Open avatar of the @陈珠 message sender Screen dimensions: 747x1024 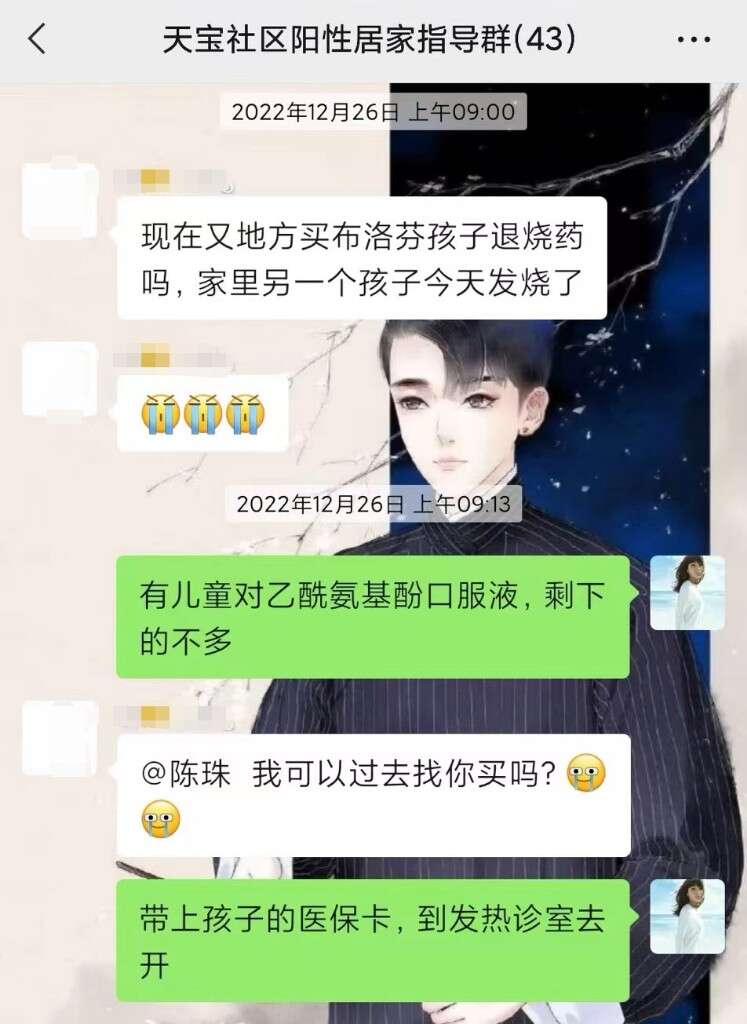coord(60,738)
